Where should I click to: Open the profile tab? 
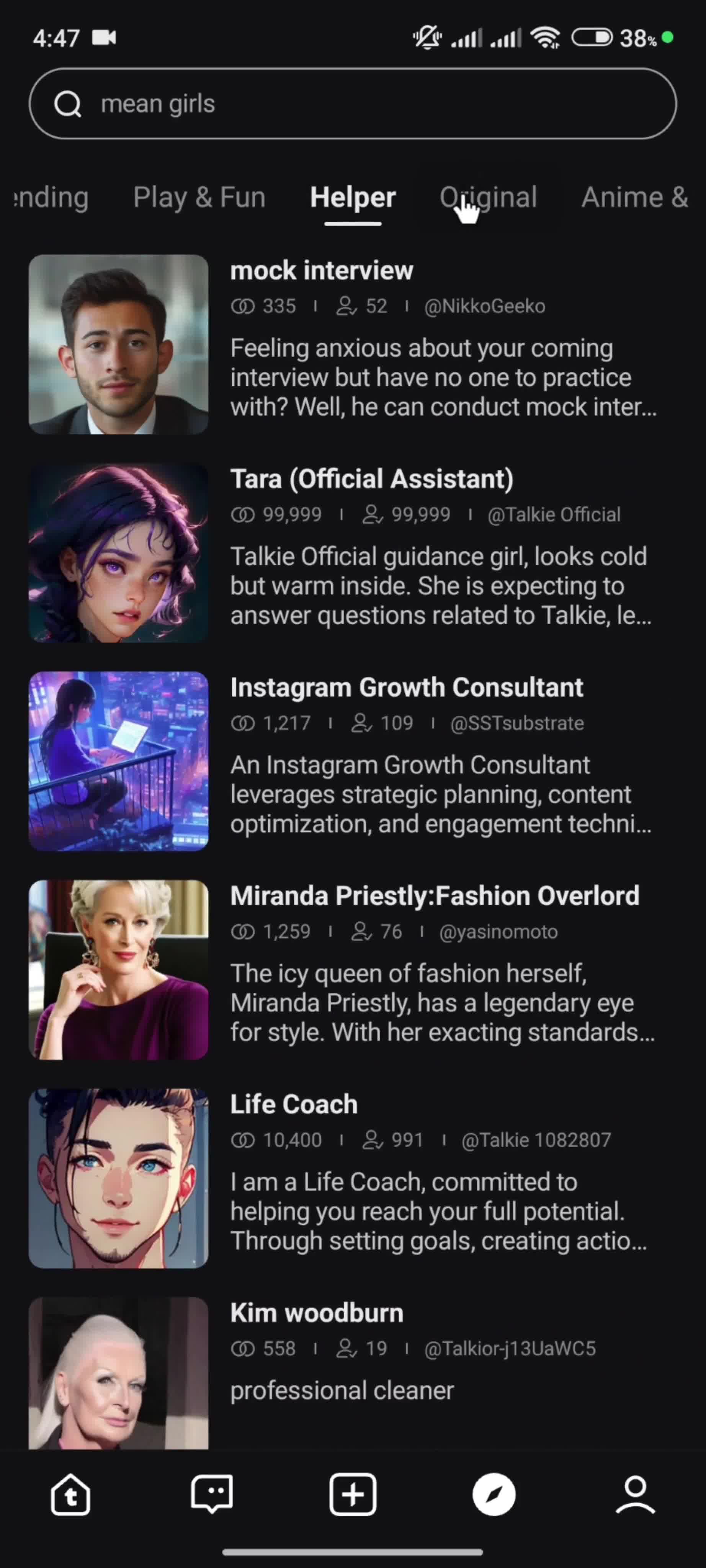635,1494
